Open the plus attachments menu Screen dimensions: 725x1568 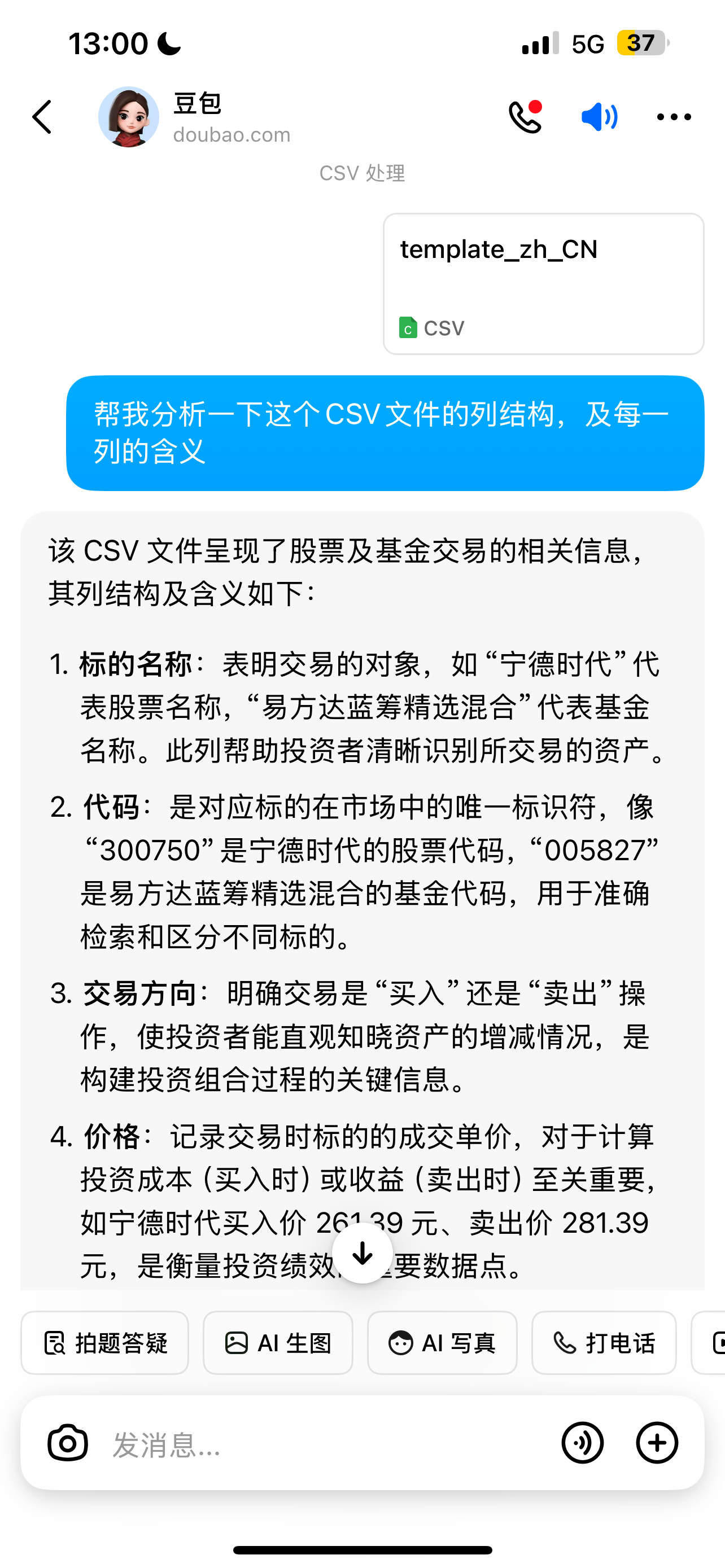pos(657,1443)
